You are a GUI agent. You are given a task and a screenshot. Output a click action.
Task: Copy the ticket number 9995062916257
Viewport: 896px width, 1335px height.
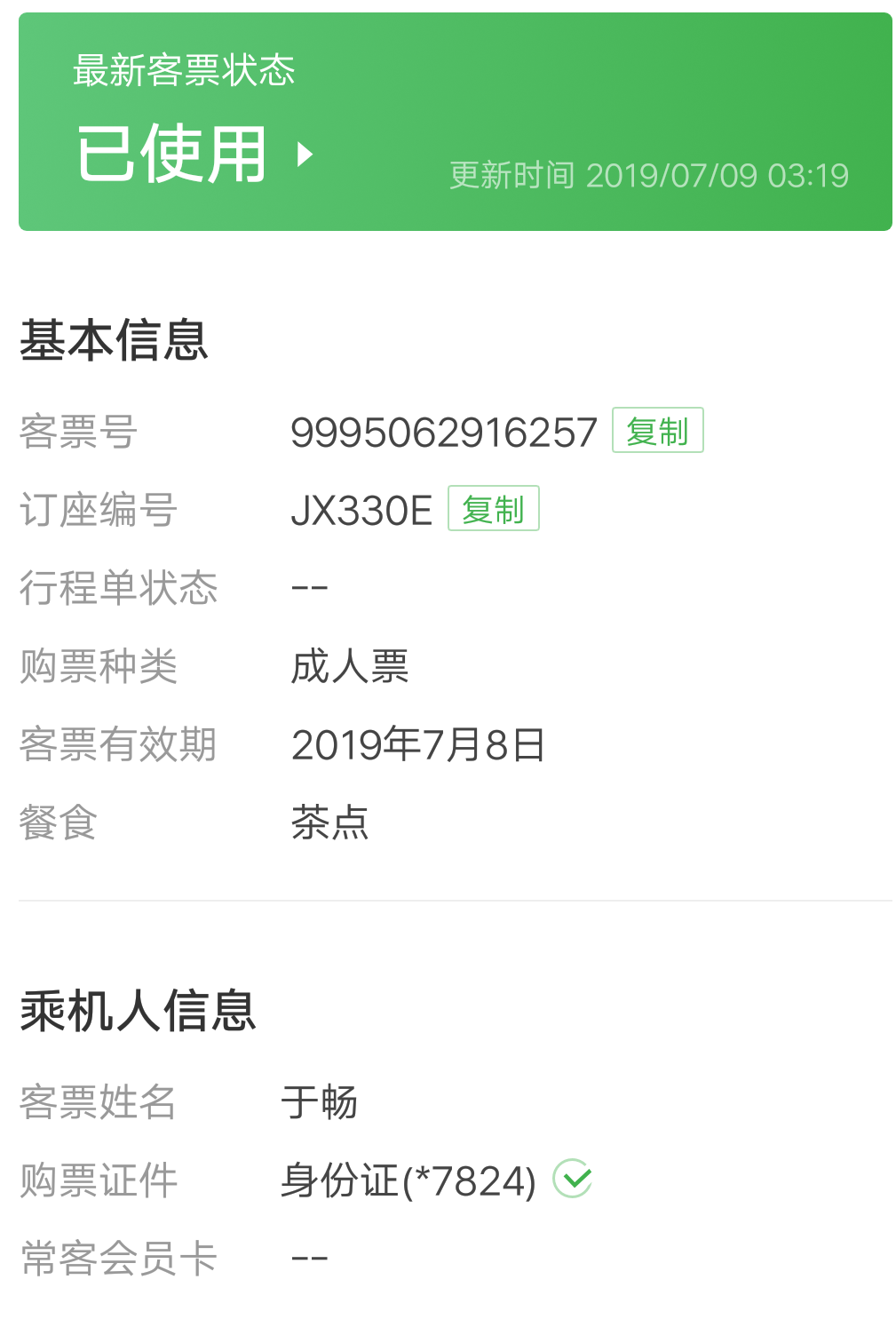pos(657,431)
